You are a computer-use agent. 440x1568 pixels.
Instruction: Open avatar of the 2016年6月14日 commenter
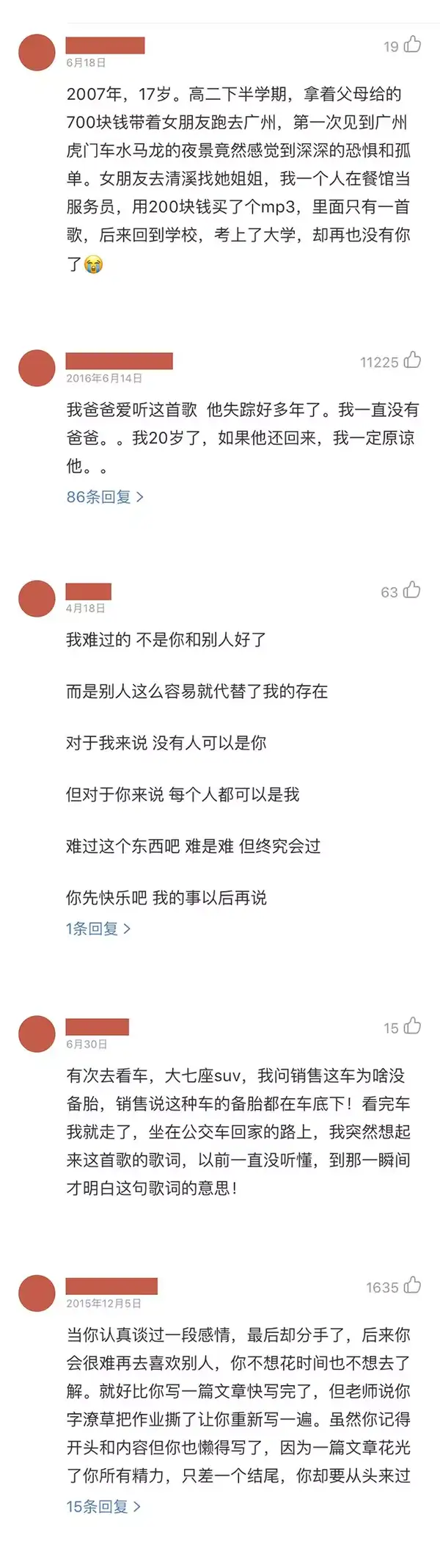click(37, 369)
